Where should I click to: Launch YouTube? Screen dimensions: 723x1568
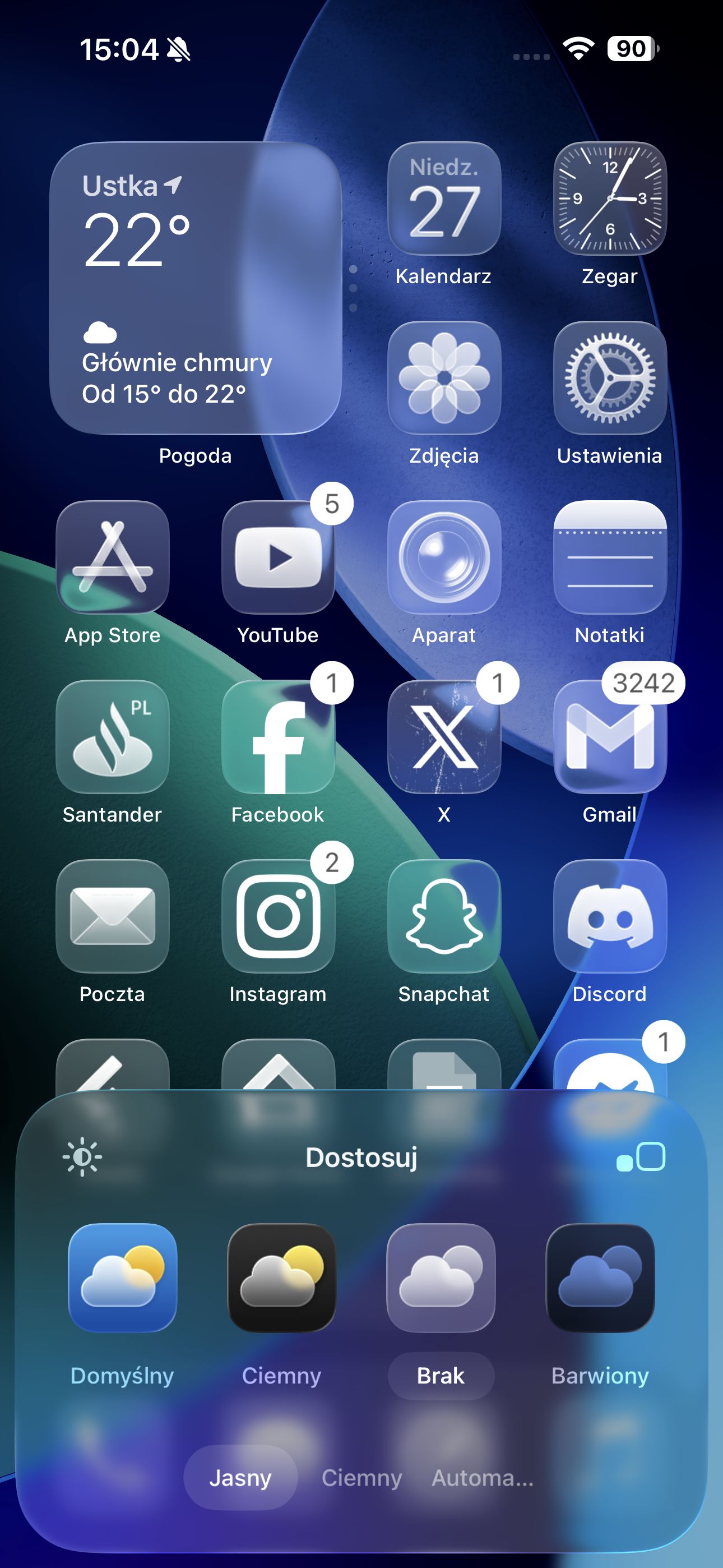tap(278, 557)
